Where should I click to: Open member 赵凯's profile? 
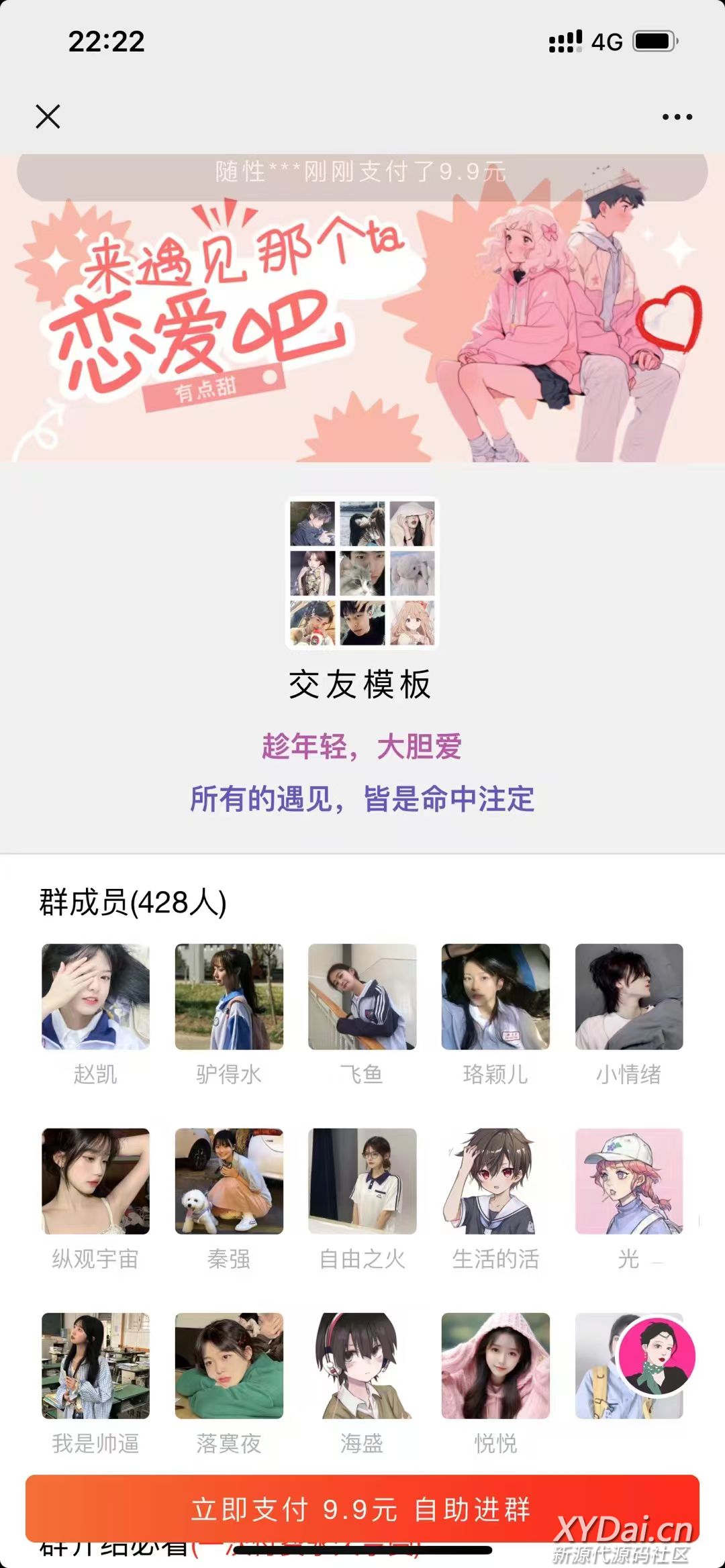pos(95,997)
